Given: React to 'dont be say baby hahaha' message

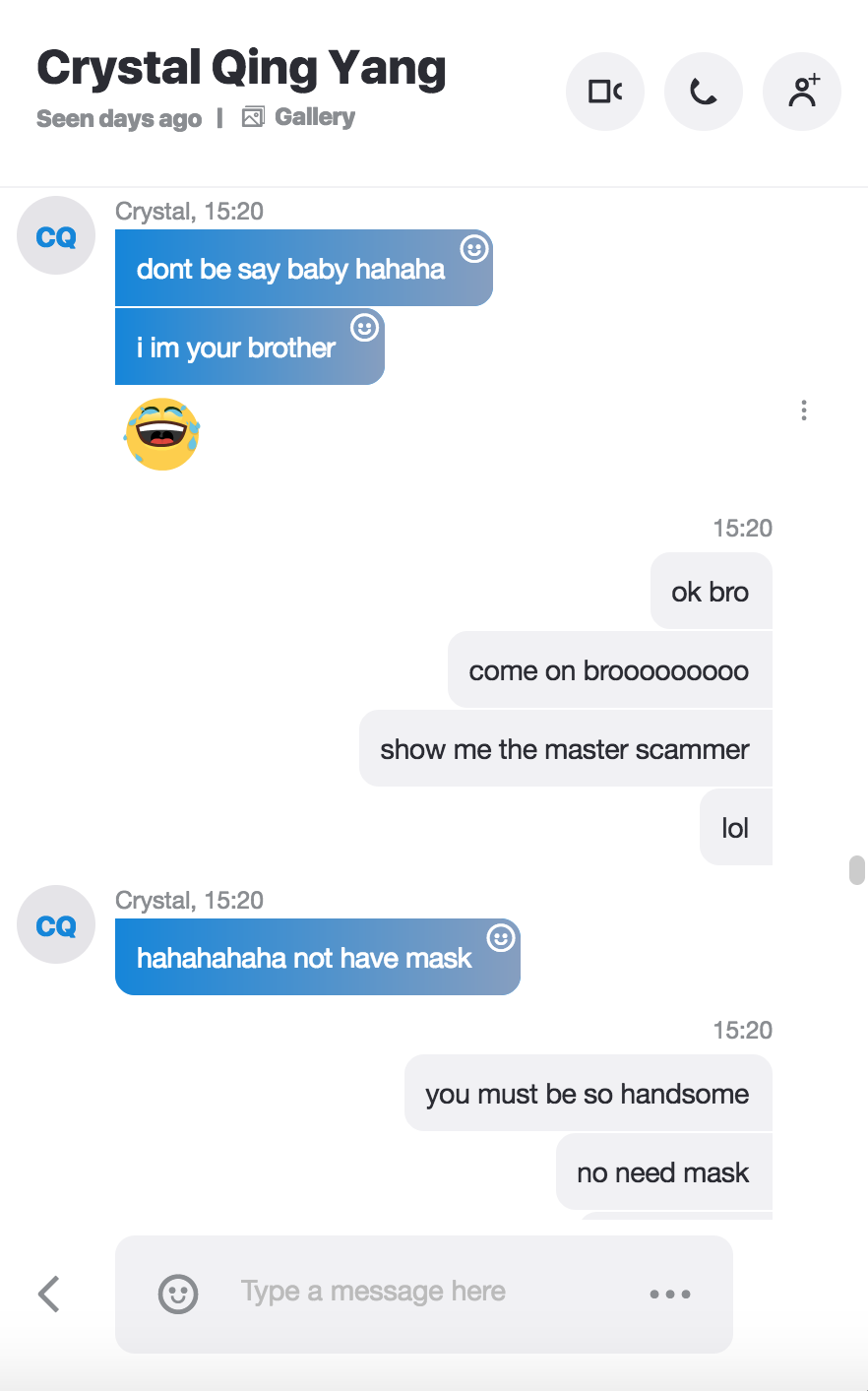Looking at the screenshot, I should coord(474,249).
